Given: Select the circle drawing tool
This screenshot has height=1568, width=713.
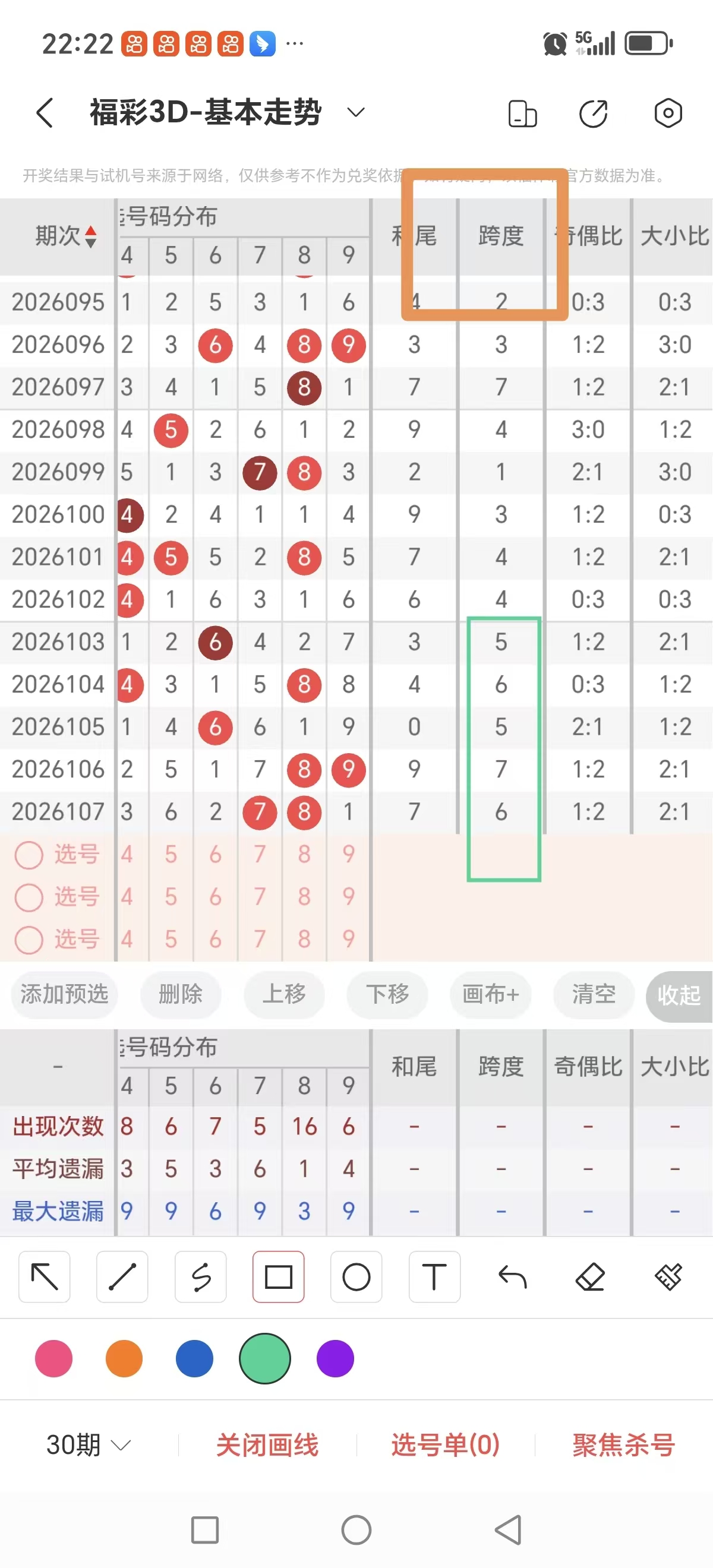Looking at the screenshot, I should point(356,1278).
